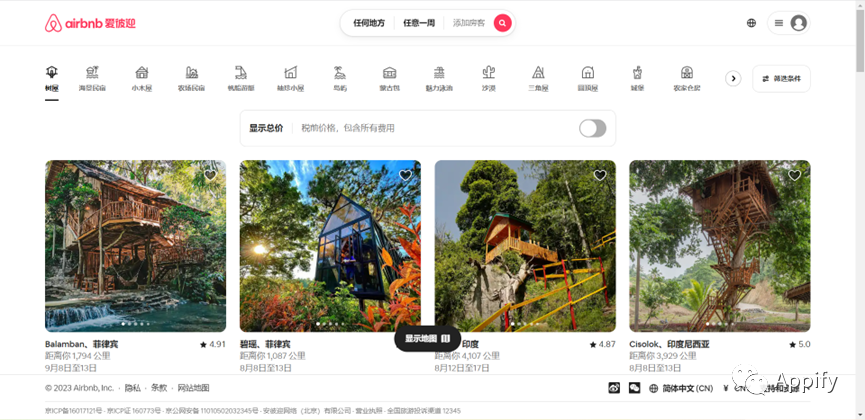Switch to the 沙漠 category
The image size is (865, 420).
tap(488, 78)
